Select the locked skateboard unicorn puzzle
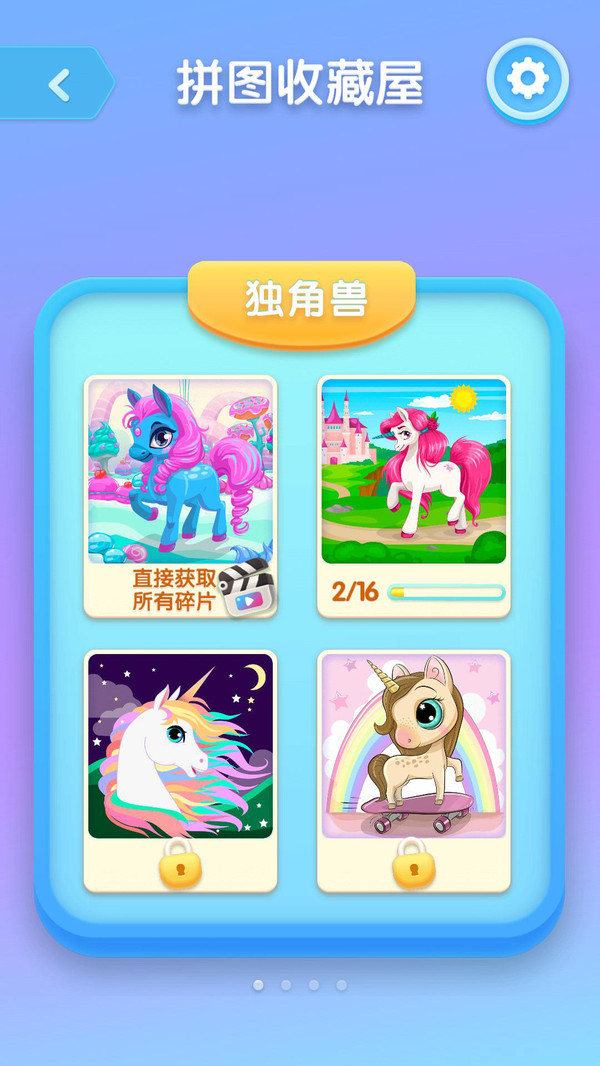 (x=413, y=771)
